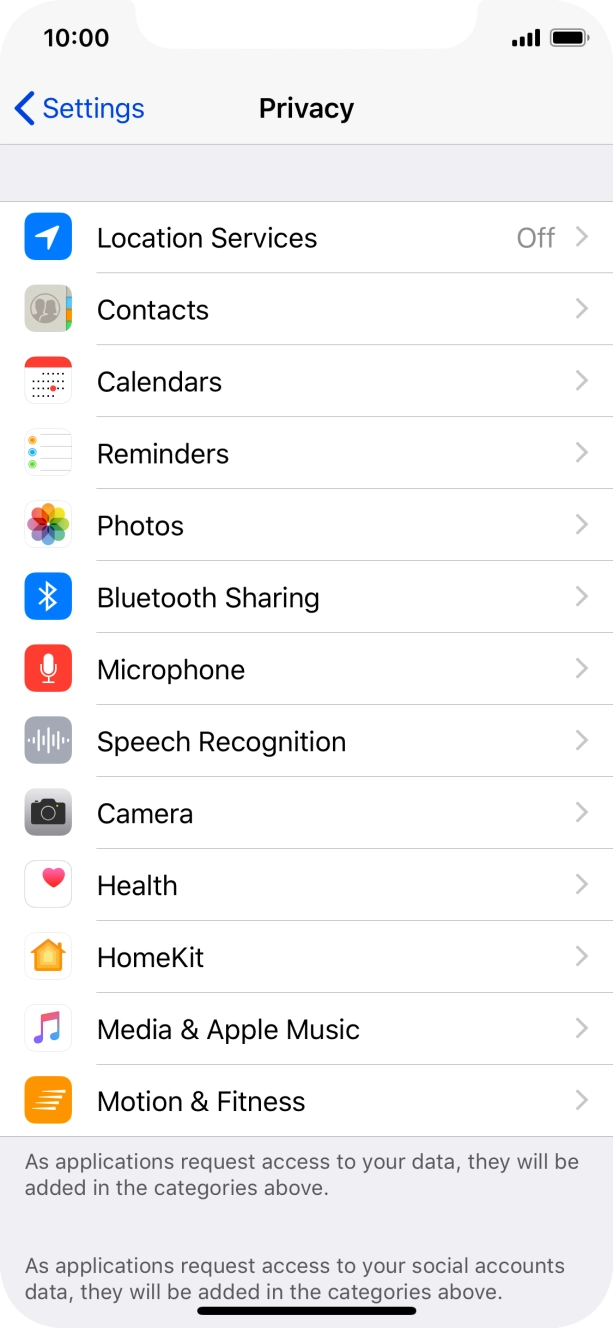
Task: Tap the Motion & Fitness row
Action: point(306,1102)
